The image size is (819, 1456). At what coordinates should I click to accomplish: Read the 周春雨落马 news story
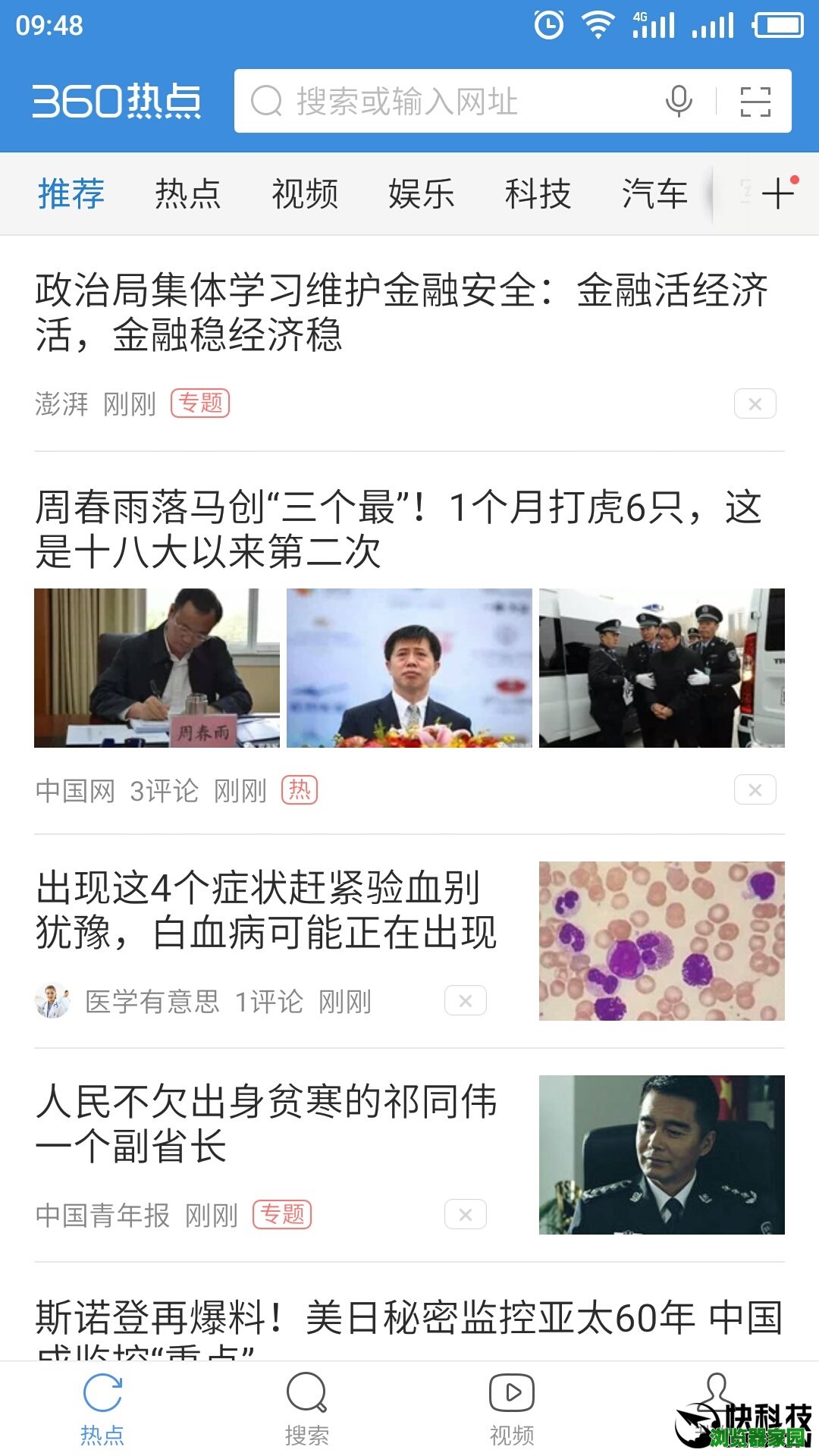pos(398,529)
